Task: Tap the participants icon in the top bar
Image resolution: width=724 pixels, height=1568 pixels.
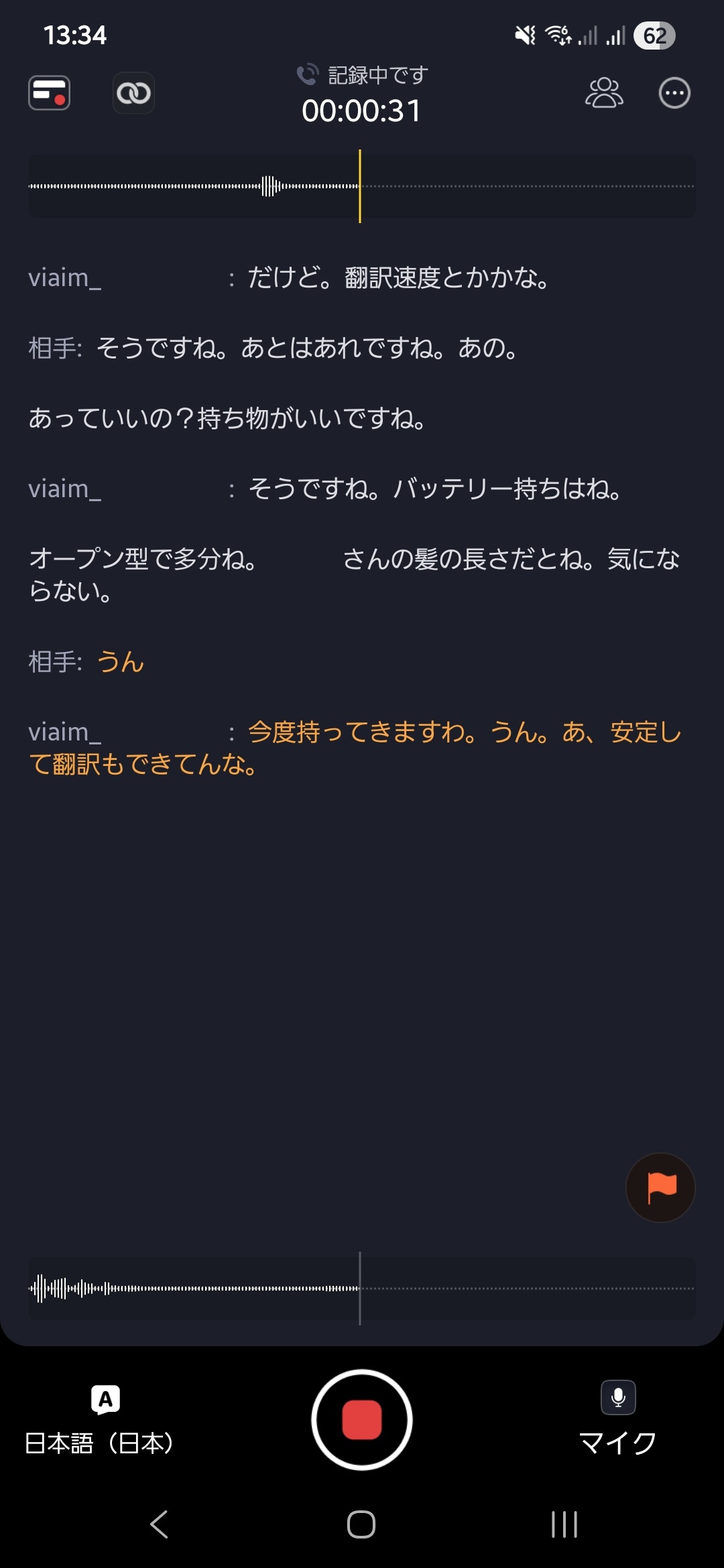Action: (x=605, y=93)
